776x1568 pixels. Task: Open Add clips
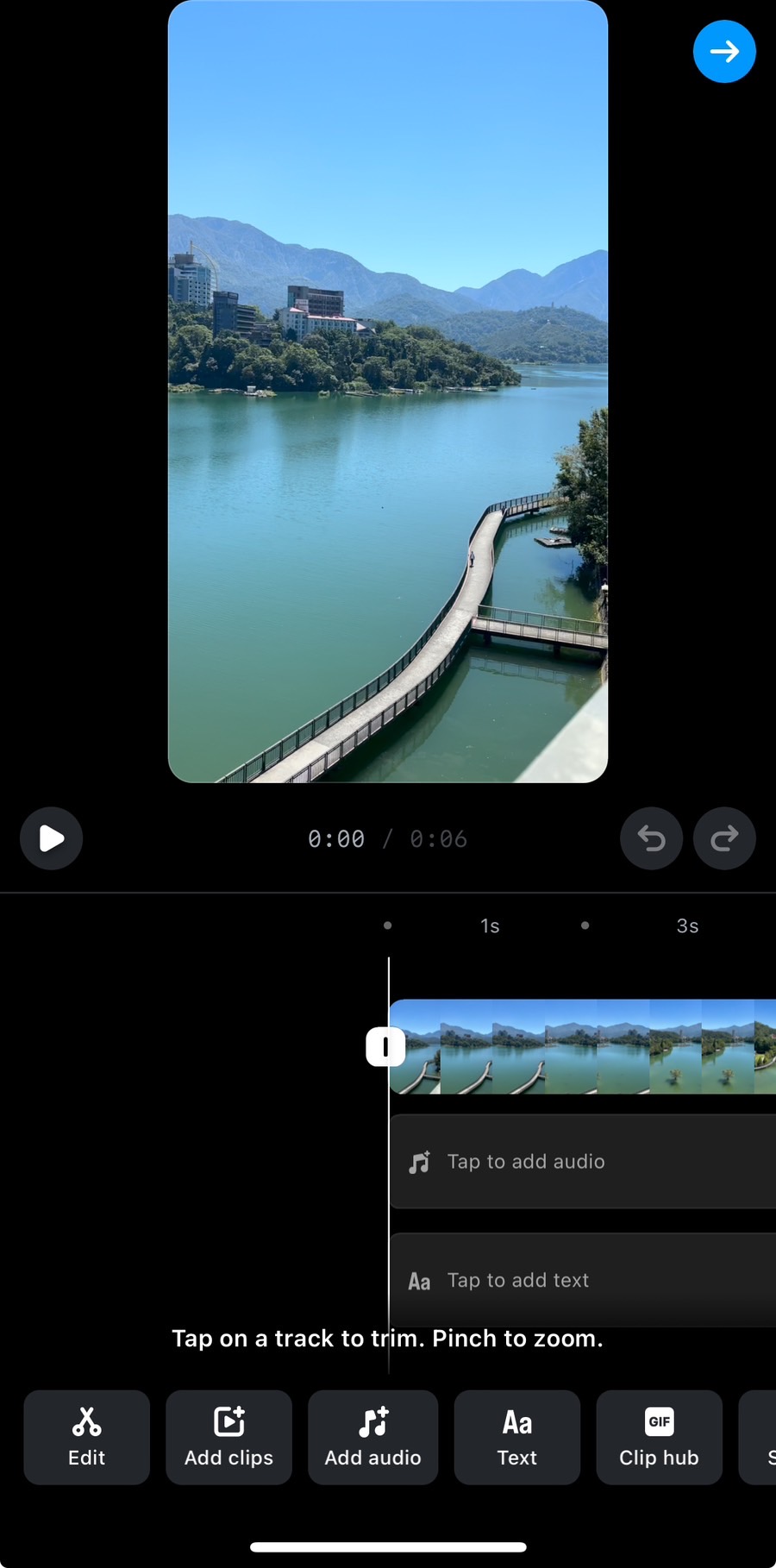click(228, 1436)
